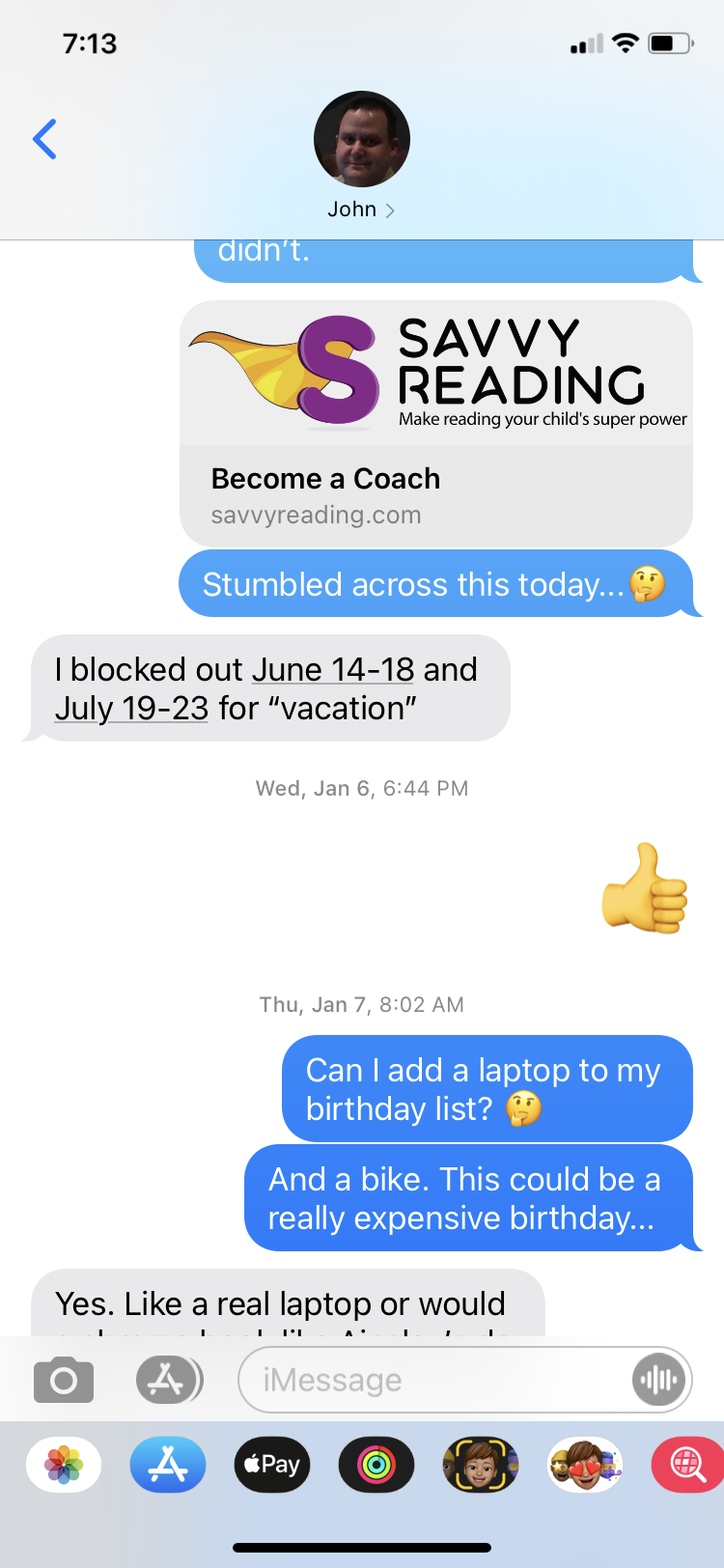This screenshot has width=724, height=1568.
Task: Tap the June 14-18 date link
Action: click(333, 669)
